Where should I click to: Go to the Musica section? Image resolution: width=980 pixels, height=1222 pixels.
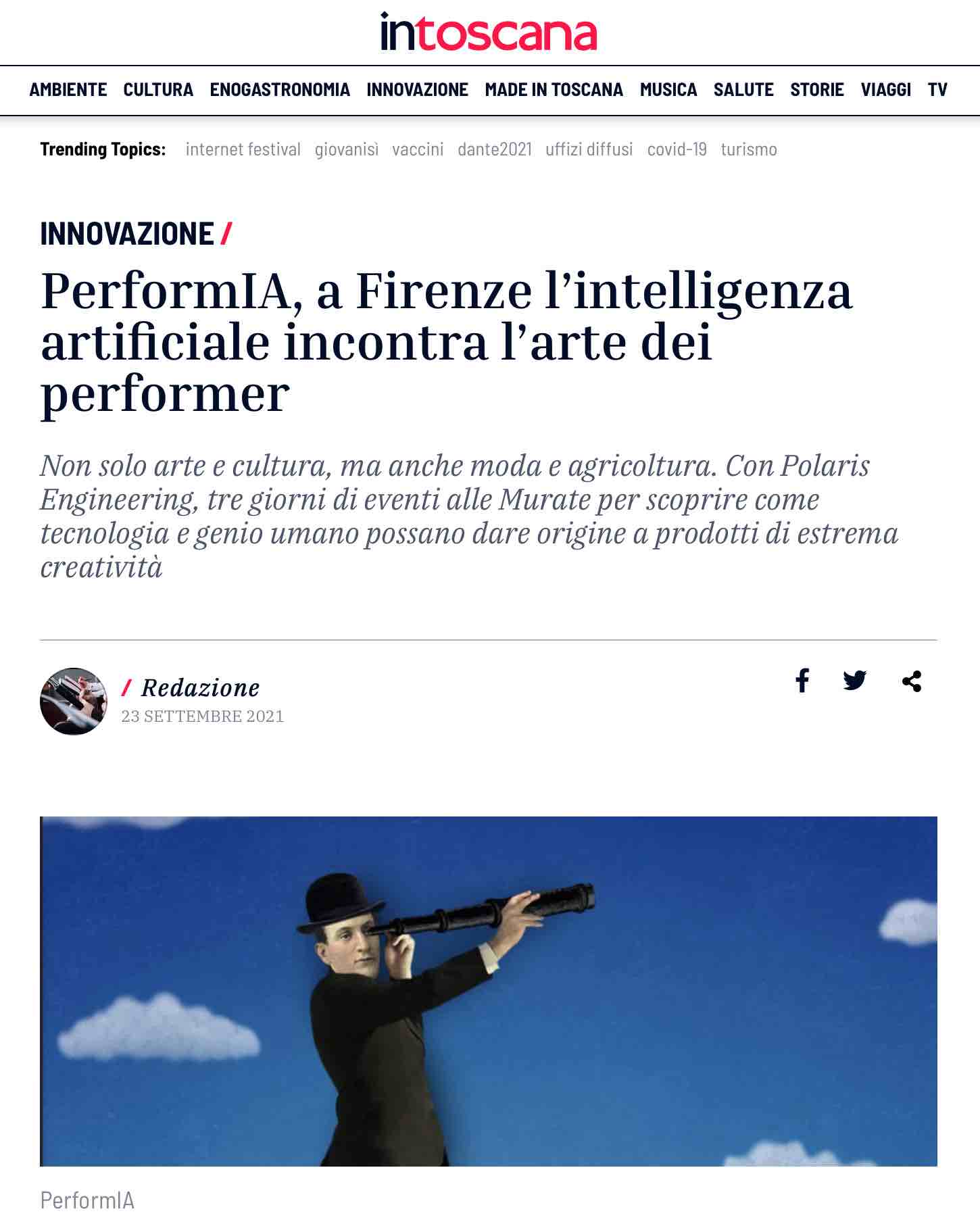[668, 89]
